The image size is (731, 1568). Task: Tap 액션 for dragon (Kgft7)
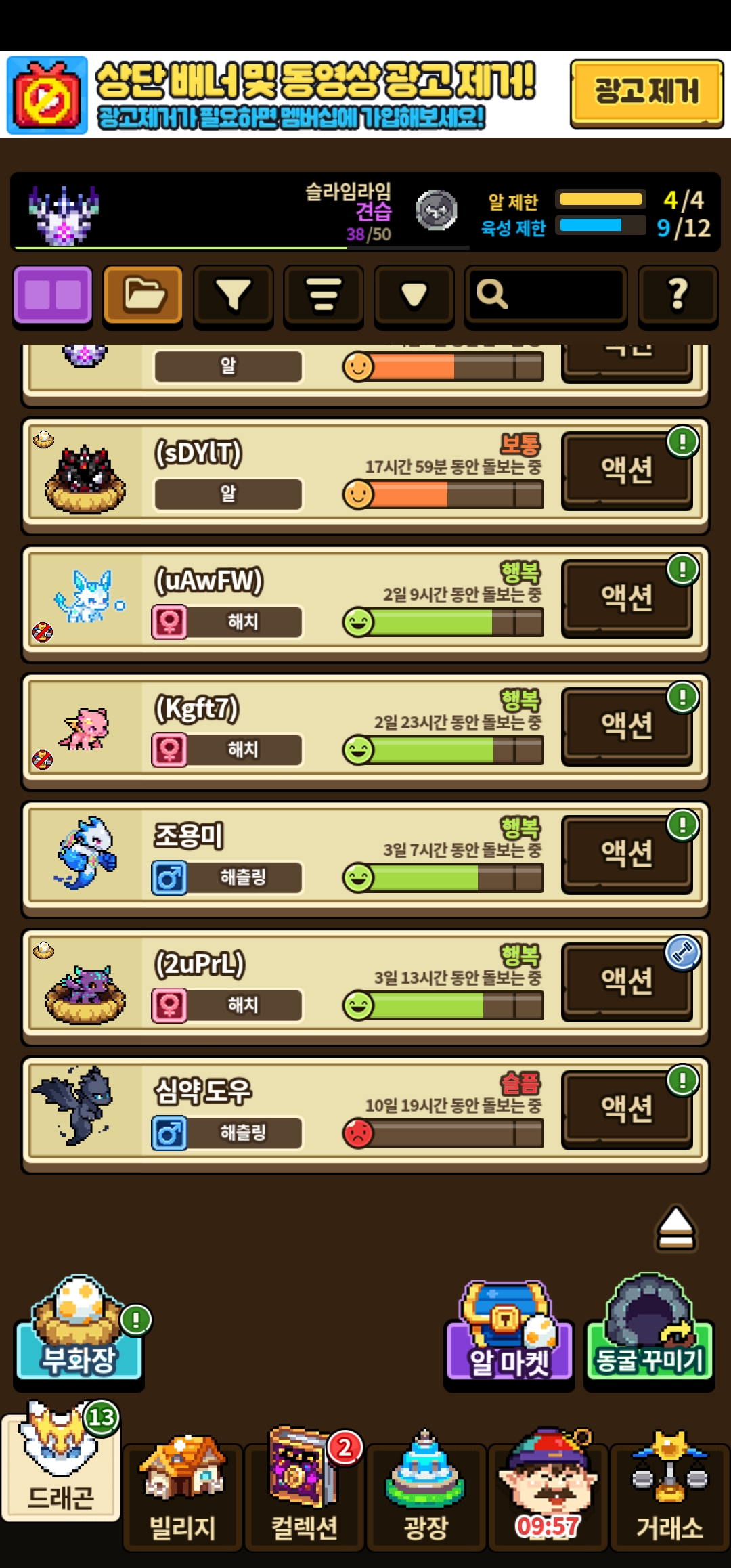tap(627, 726)
